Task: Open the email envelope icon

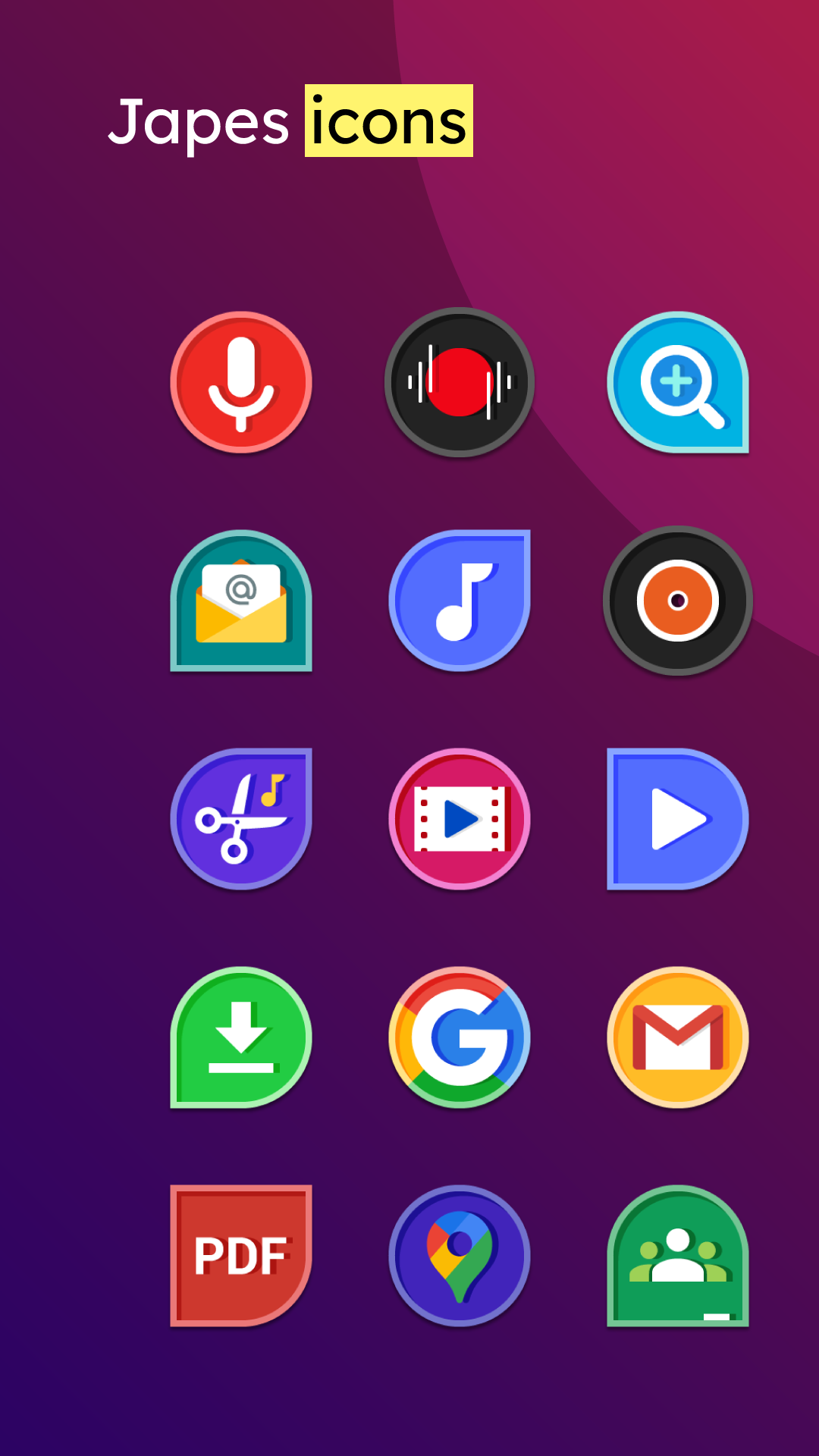Action: click(x=243, y=599)
